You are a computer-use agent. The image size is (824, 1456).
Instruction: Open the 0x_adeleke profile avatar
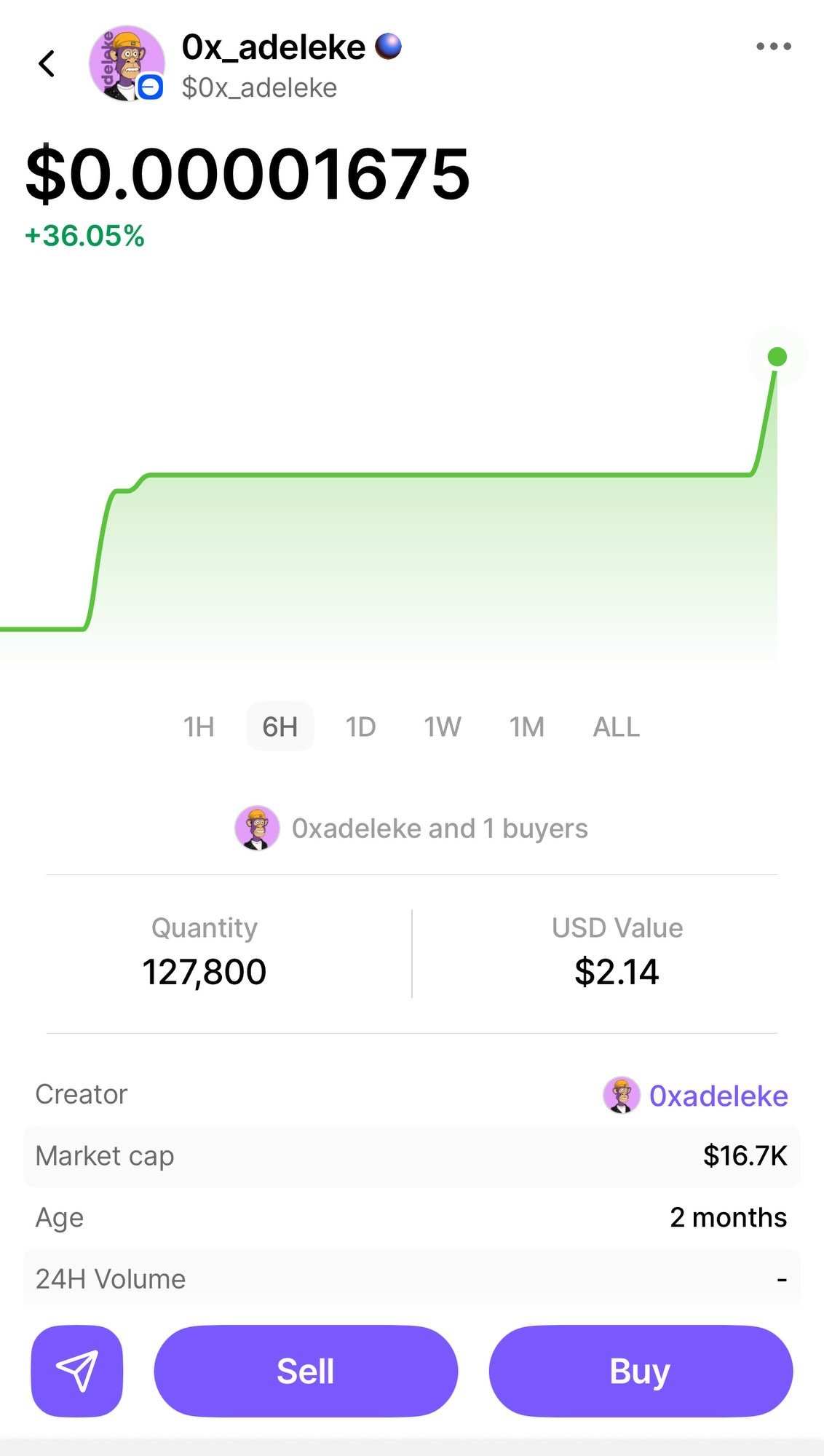click(126, 64)
